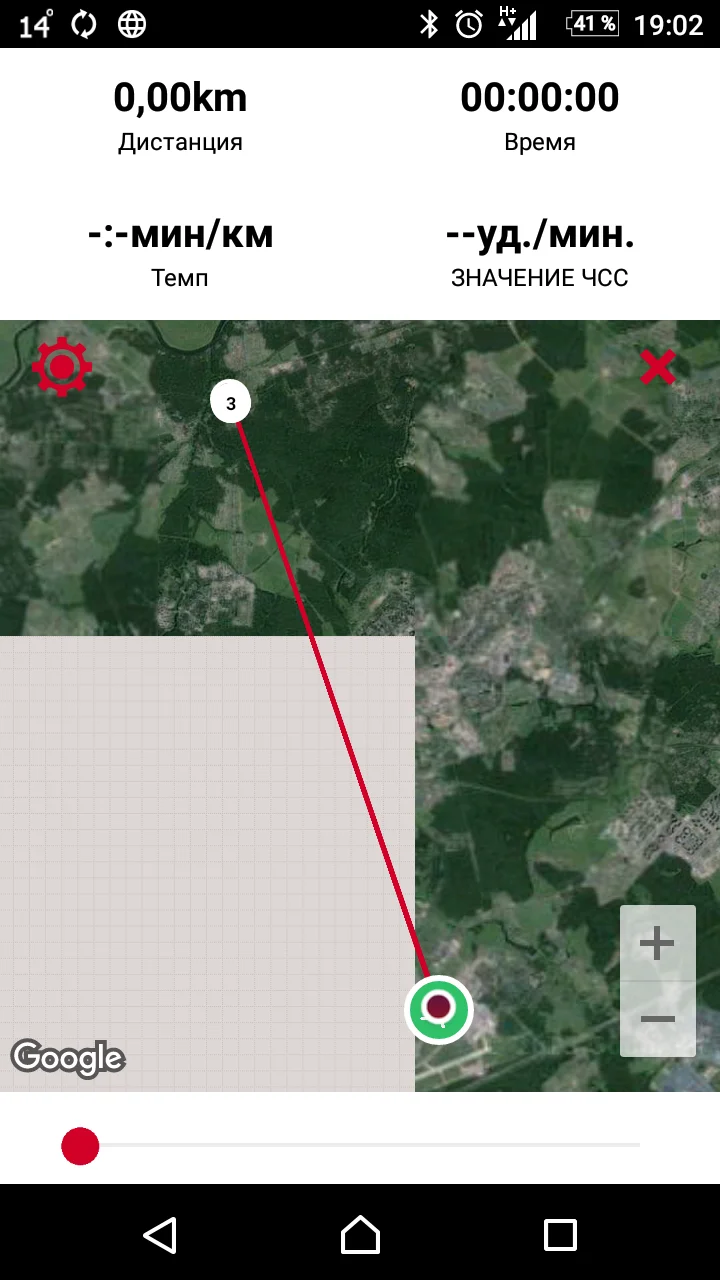The width and height of the screenshot is (720, 1280).
Task: Go back using the system back button
Action: coord(160,1235)
